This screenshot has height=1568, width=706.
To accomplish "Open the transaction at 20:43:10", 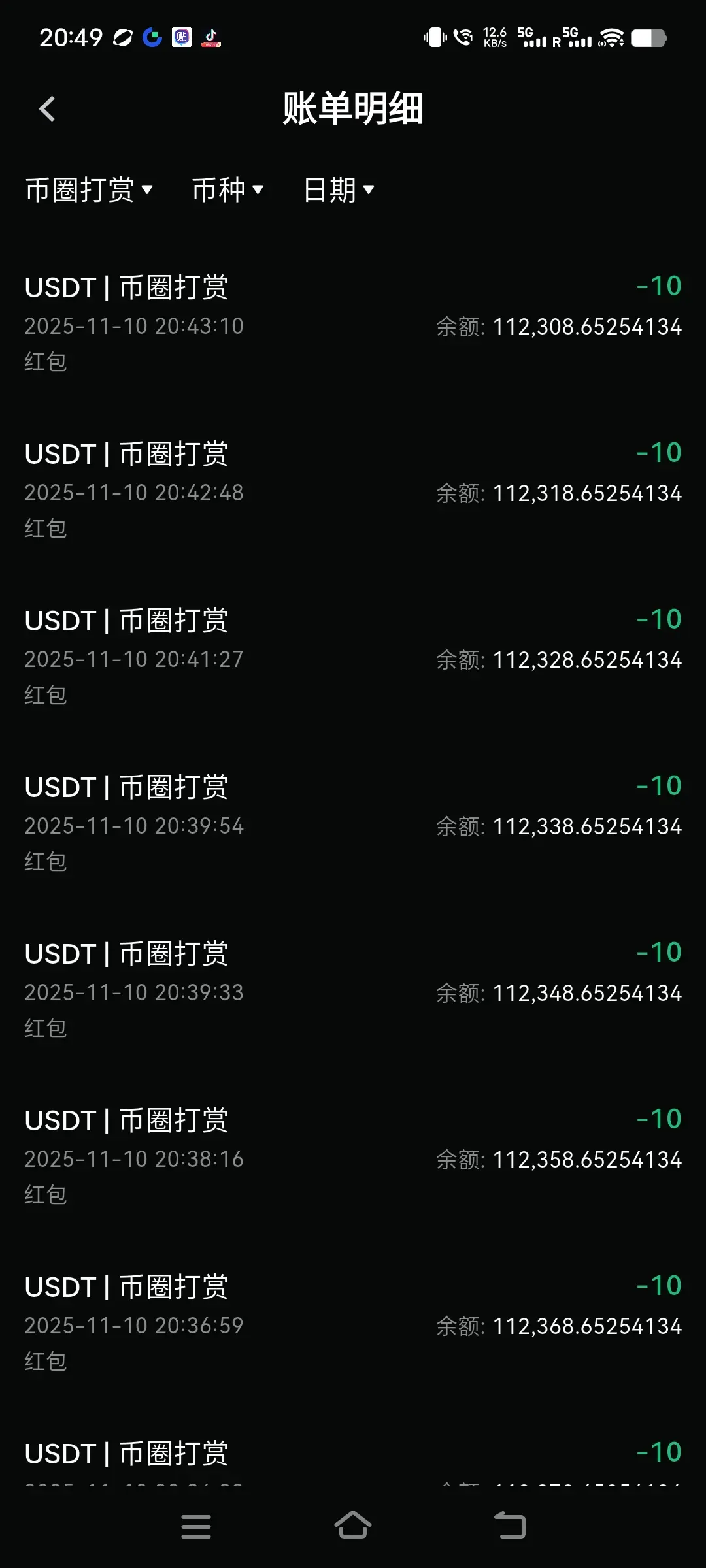I will pyautogui.click(x=353, y=323).
